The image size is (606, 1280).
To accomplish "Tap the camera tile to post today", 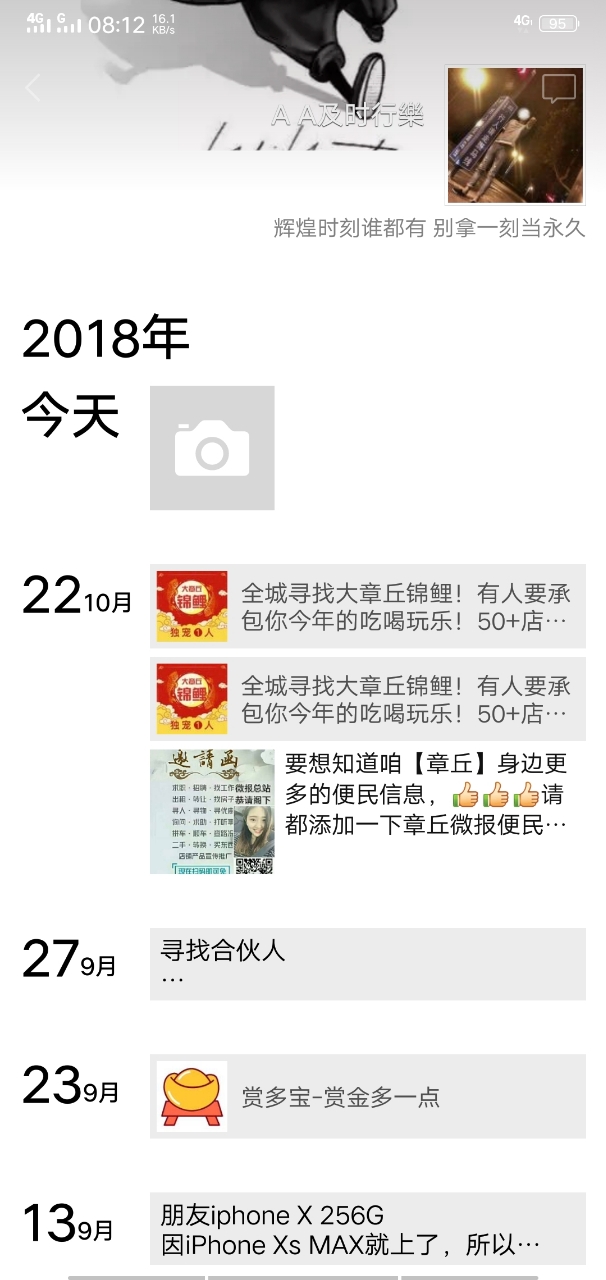I will [212, 448].
